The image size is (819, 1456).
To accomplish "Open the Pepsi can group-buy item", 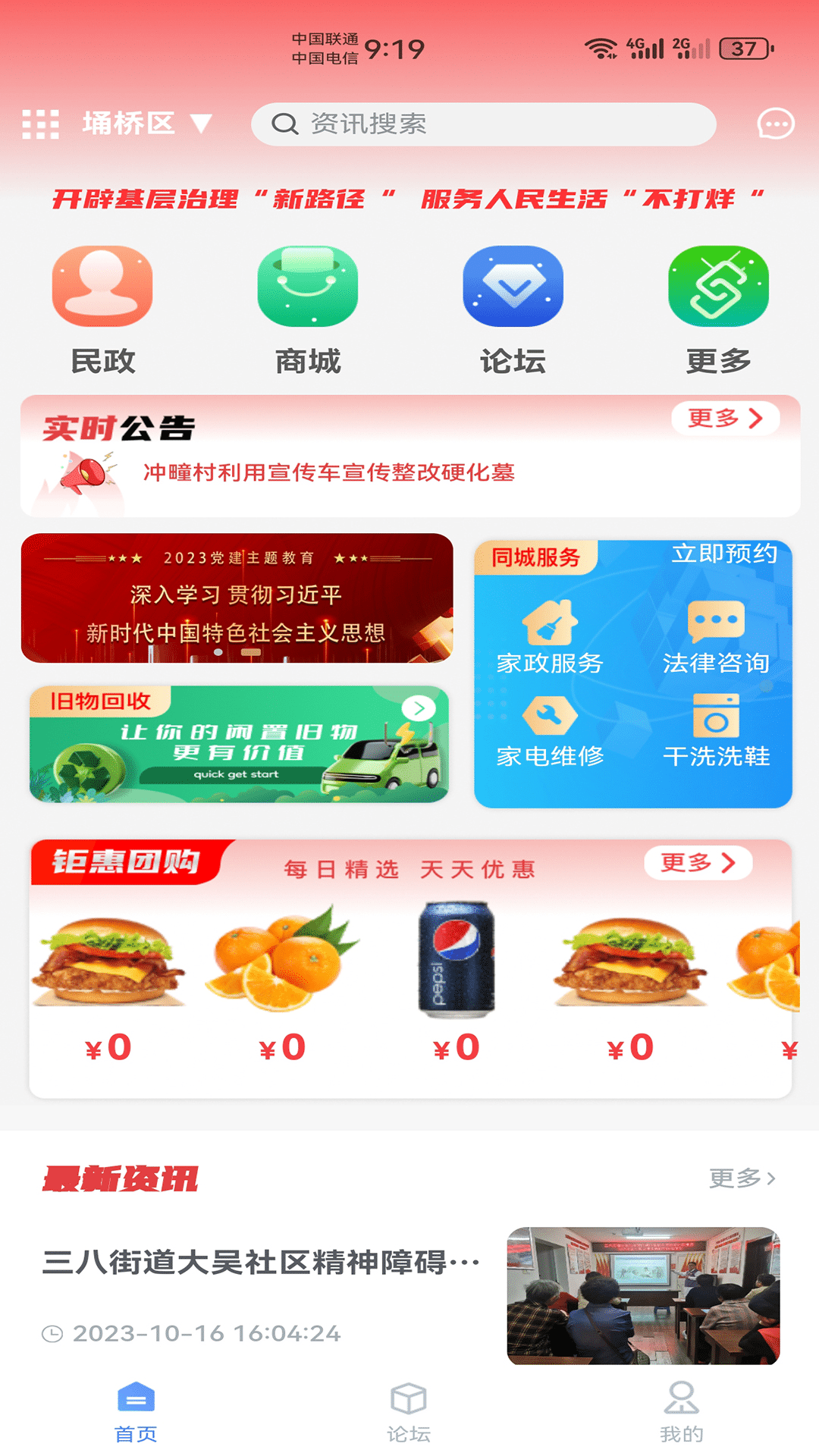I will tap(457, 978).
